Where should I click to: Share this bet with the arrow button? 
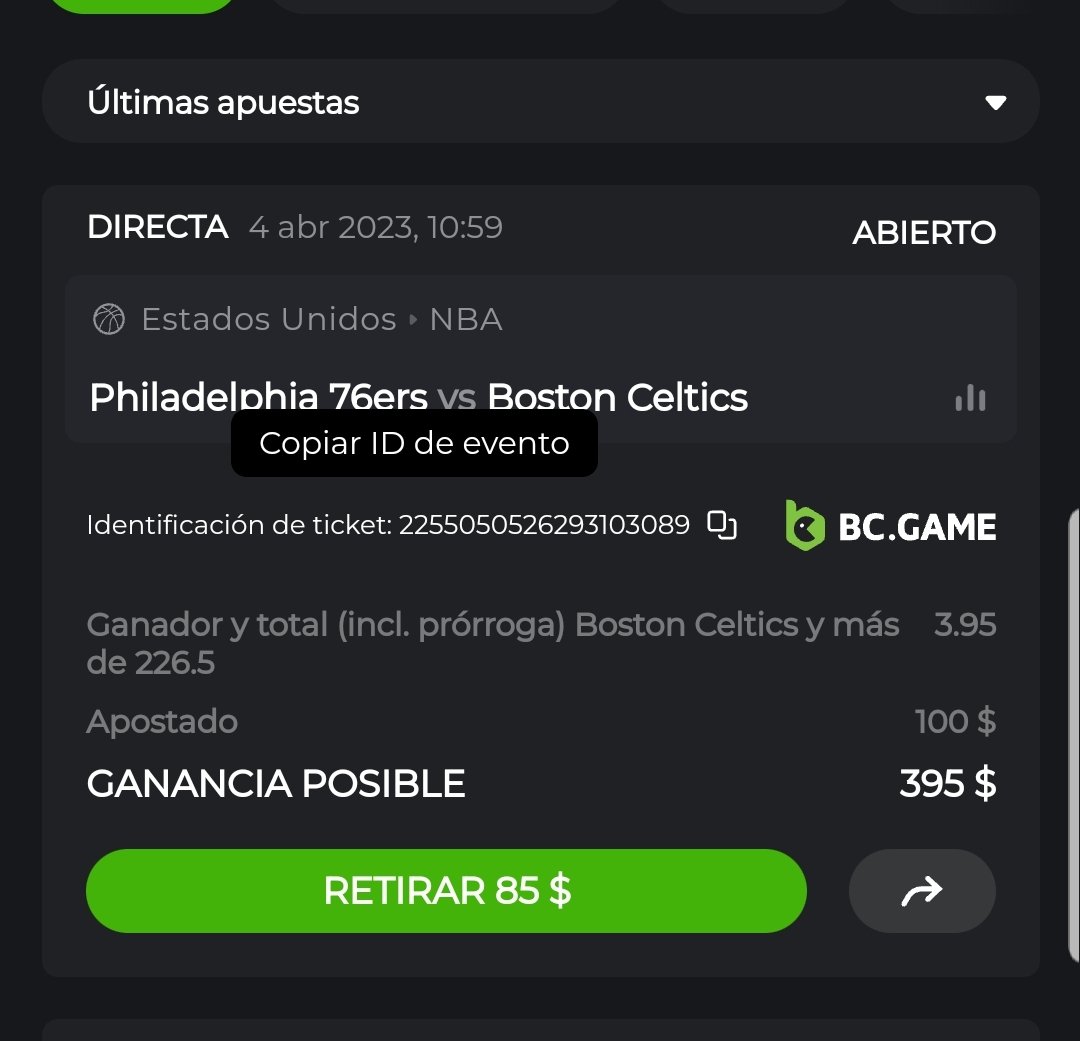pyautogui.click(x=921, y=890)
